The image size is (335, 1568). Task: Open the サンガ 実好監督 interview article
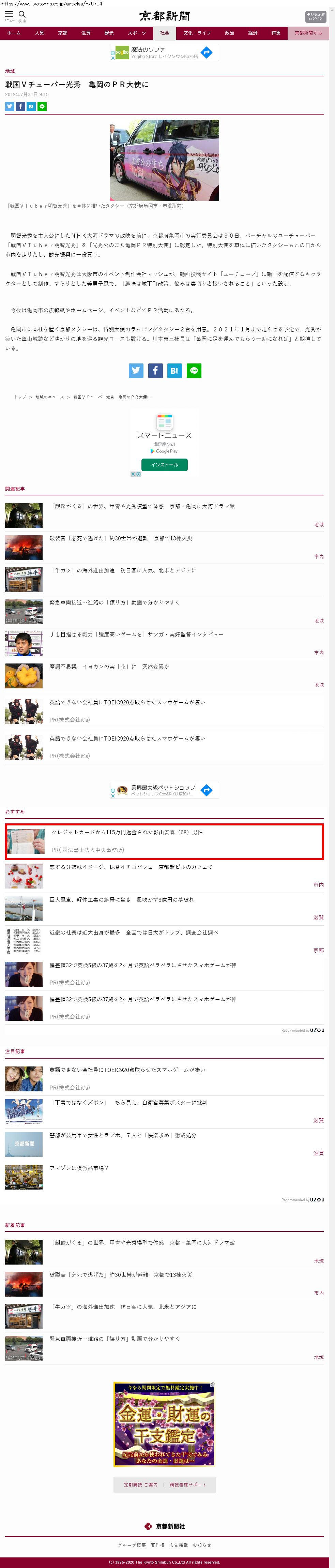[136, 634]
